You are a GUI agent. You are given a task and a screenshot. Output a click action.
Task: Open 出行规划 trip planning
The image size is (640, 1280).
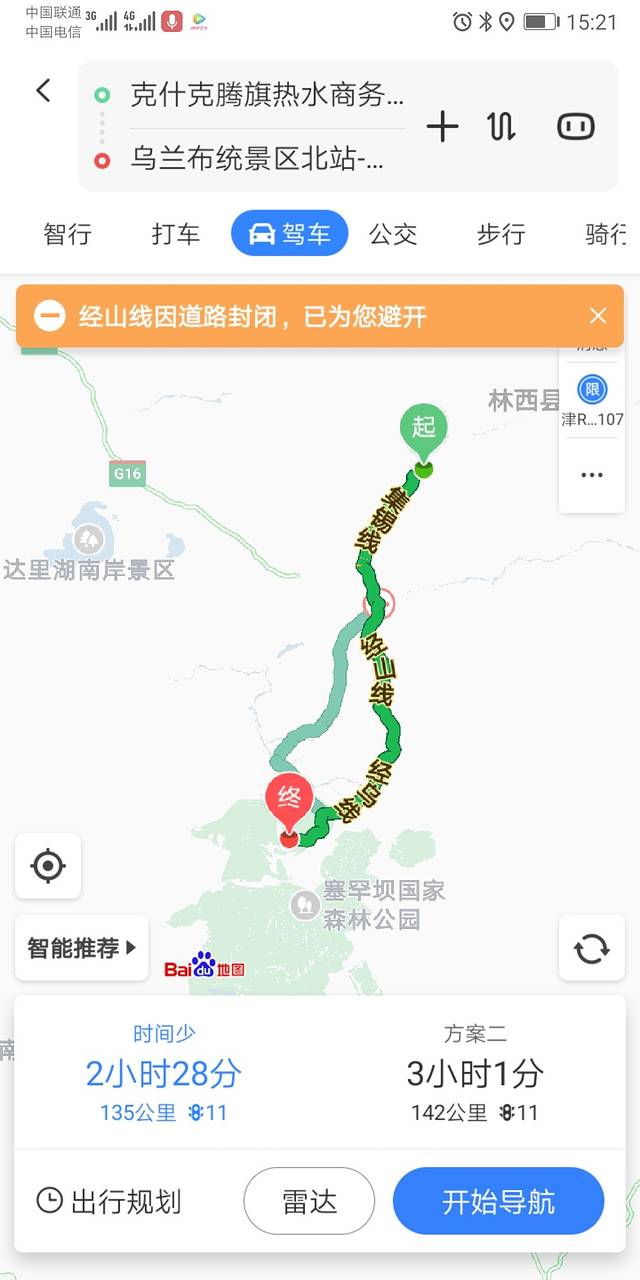[110, 1201]
